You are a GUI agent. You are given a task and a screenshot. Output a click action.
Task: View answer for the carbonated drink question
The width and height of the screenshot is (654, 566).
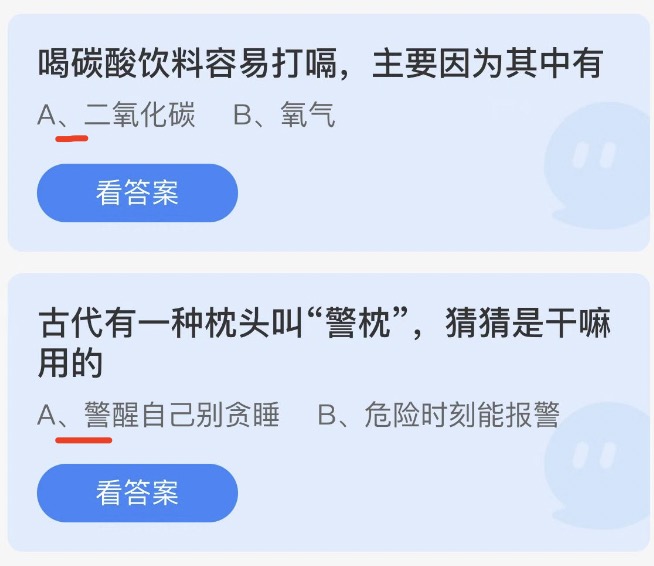(137, 193)
